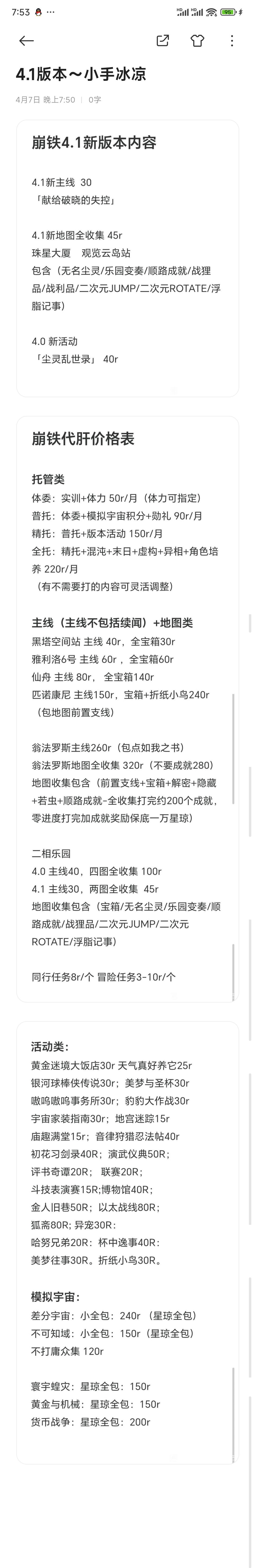
Task: Go back to the notes list
Action: 26,41
